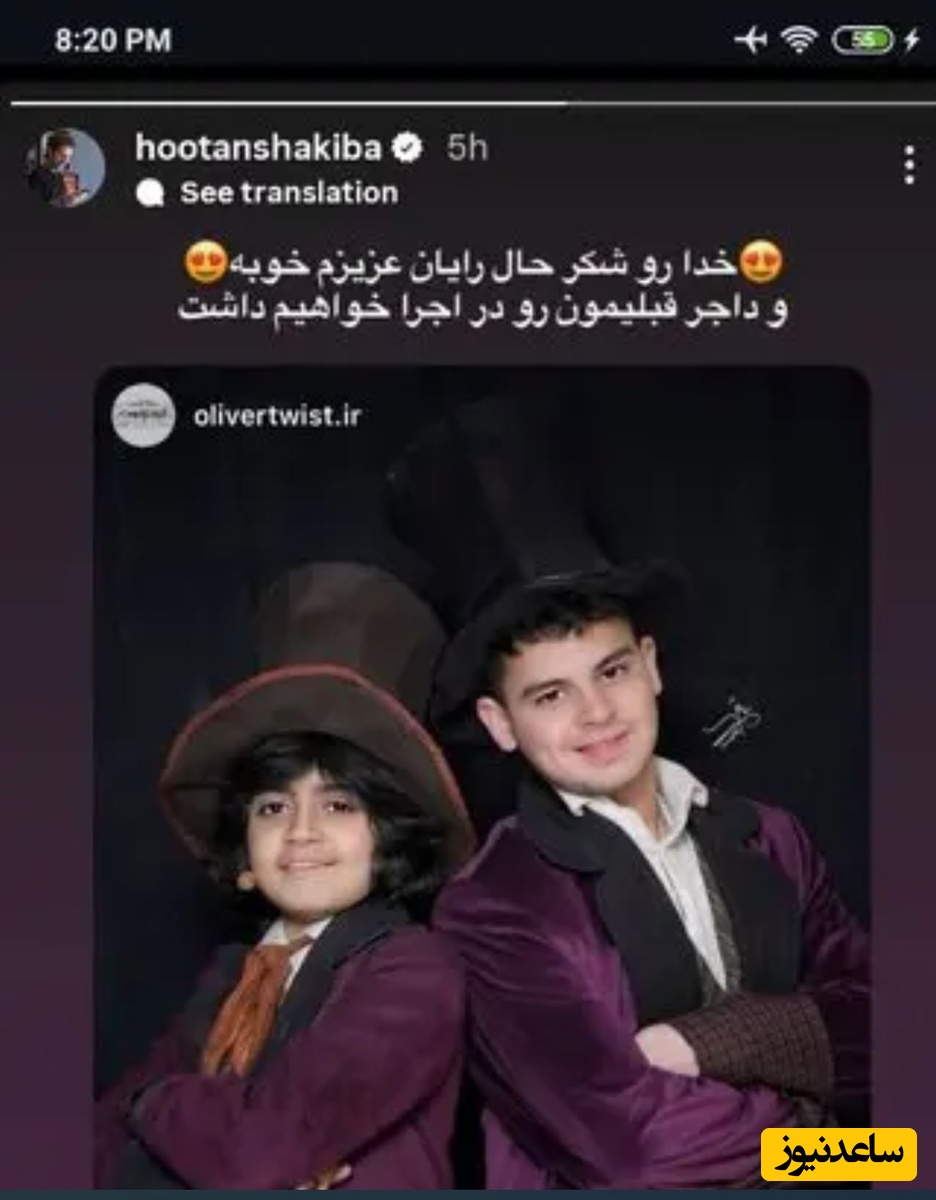The height and width of the screenshot is (1200, 936).
Task: Open hootanshakiba's profile picture
Action: click(65, 167)
